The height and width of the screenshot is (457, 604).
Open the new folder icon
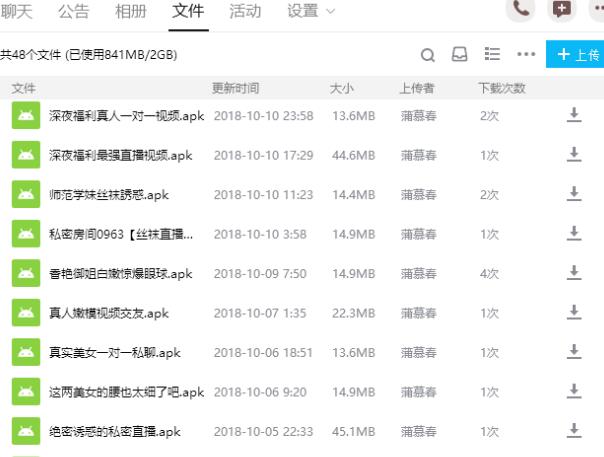point(460,55)
